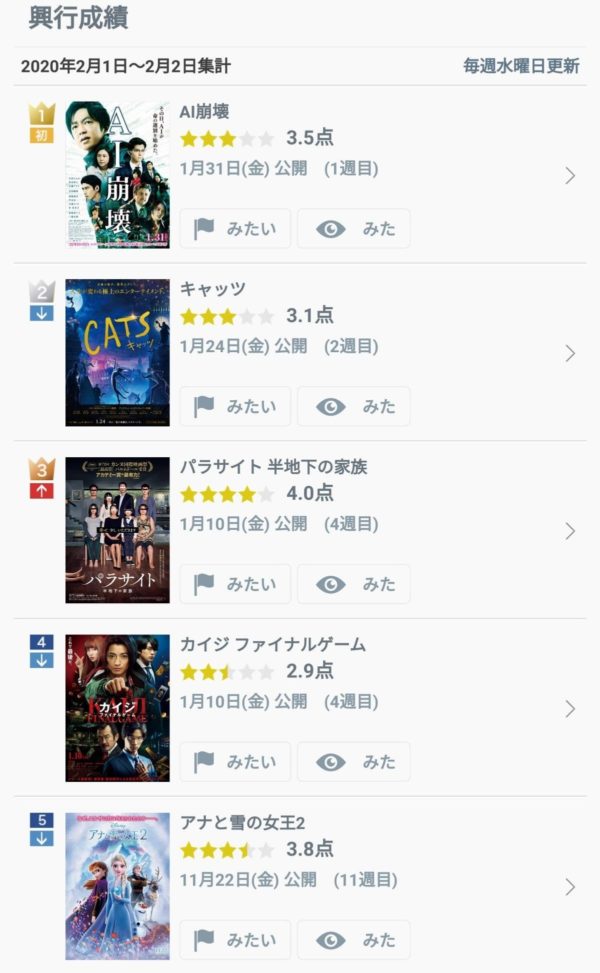Screen dimensions: 600x973
Task: Mark アナと雪の女王2 as みた
Action: (354, 940)
